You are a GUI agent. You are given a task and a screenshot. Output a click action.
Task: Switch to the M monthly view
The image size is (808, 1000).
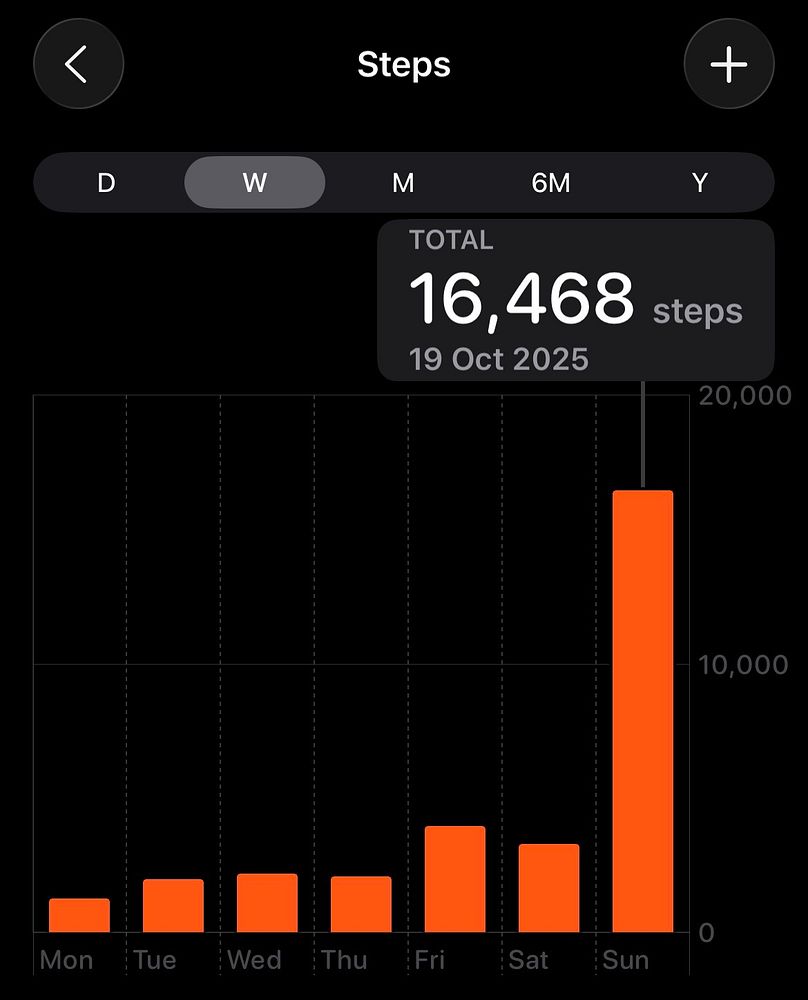click(x=403, y=183)
